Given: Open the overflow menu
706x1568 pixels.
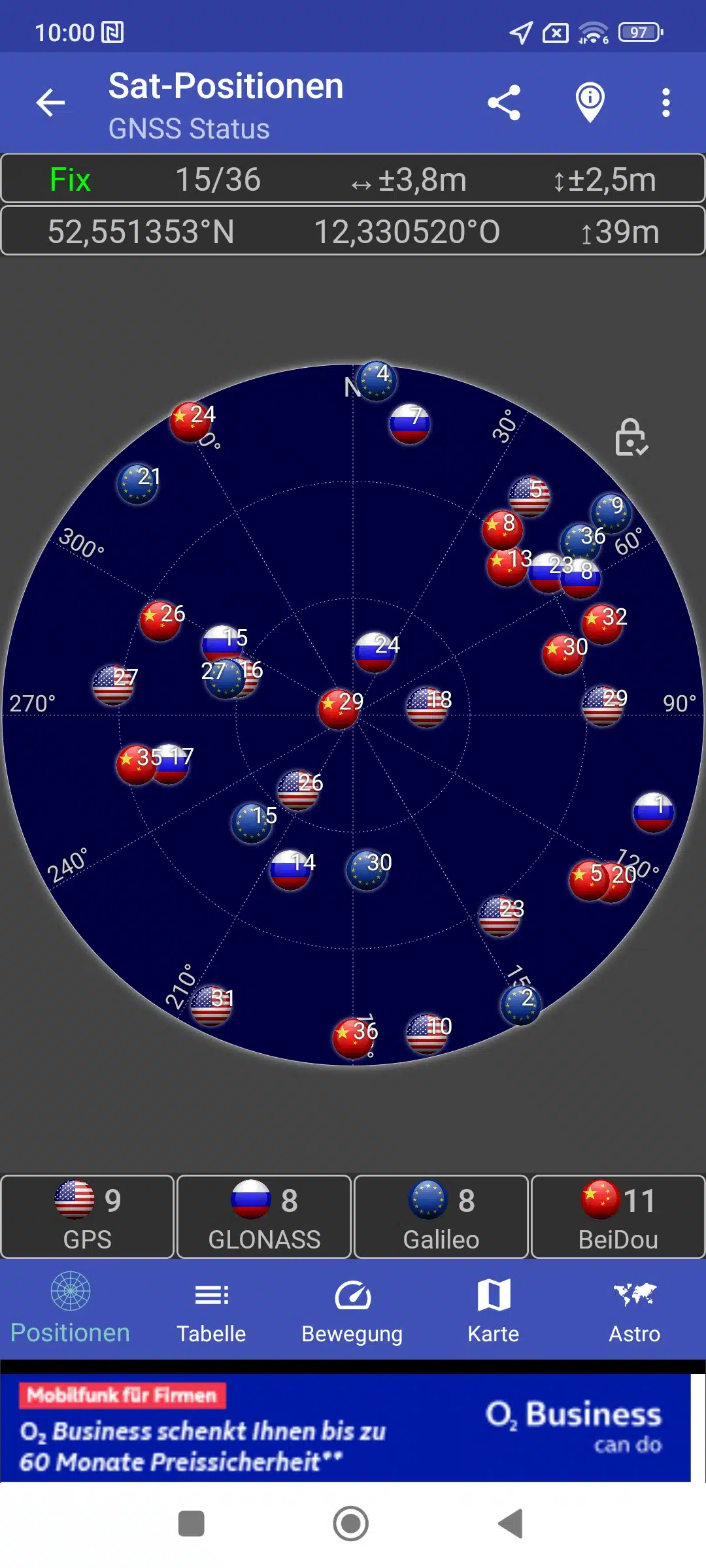Looking at the screenshot, I should click(665, 103).
